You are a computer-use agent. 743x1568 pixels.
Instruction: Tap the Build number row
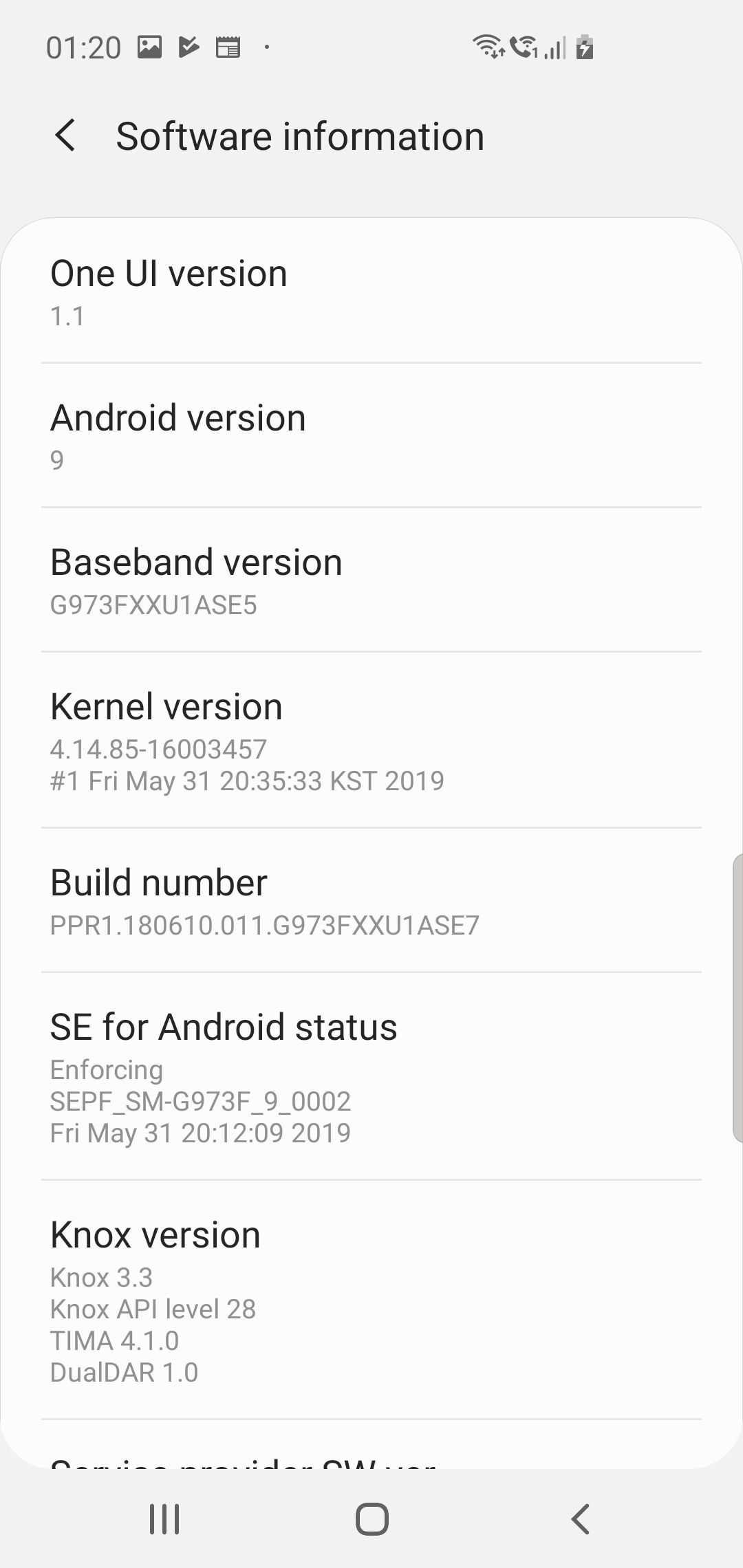[371, 901]
